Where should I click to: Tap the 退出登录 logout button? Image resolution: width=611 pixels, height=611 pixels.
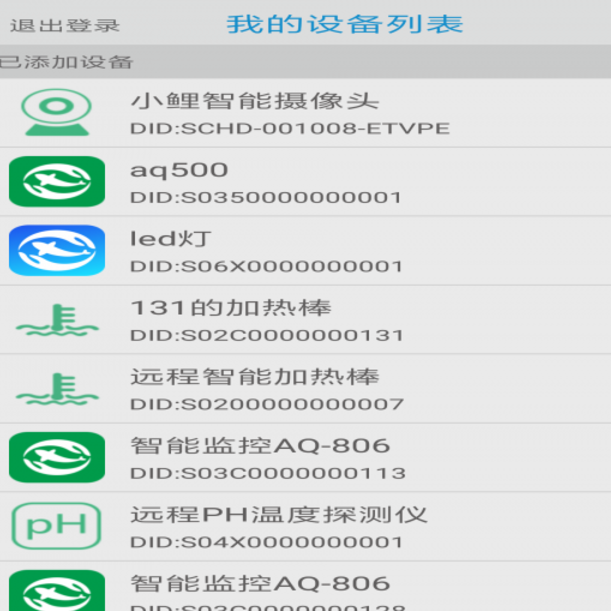[x=65, y=26]
